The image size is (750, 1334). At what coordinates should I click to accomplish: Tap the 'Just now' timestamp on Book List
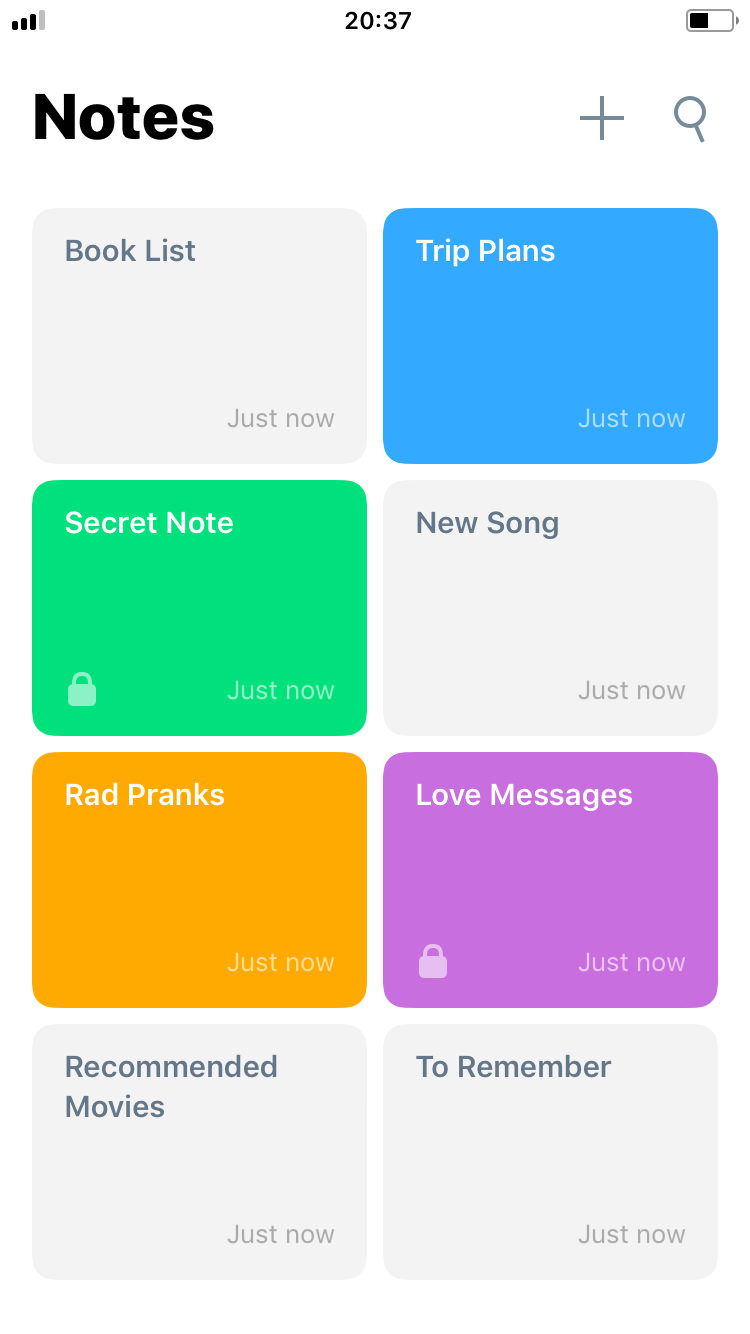coord(280,418)
